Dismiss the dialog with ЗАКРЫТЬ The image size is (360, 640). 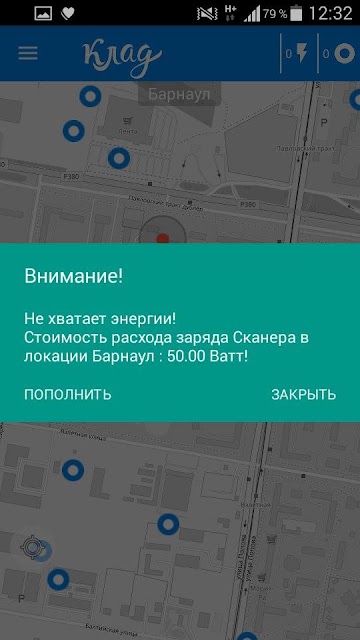pos(304,395)
